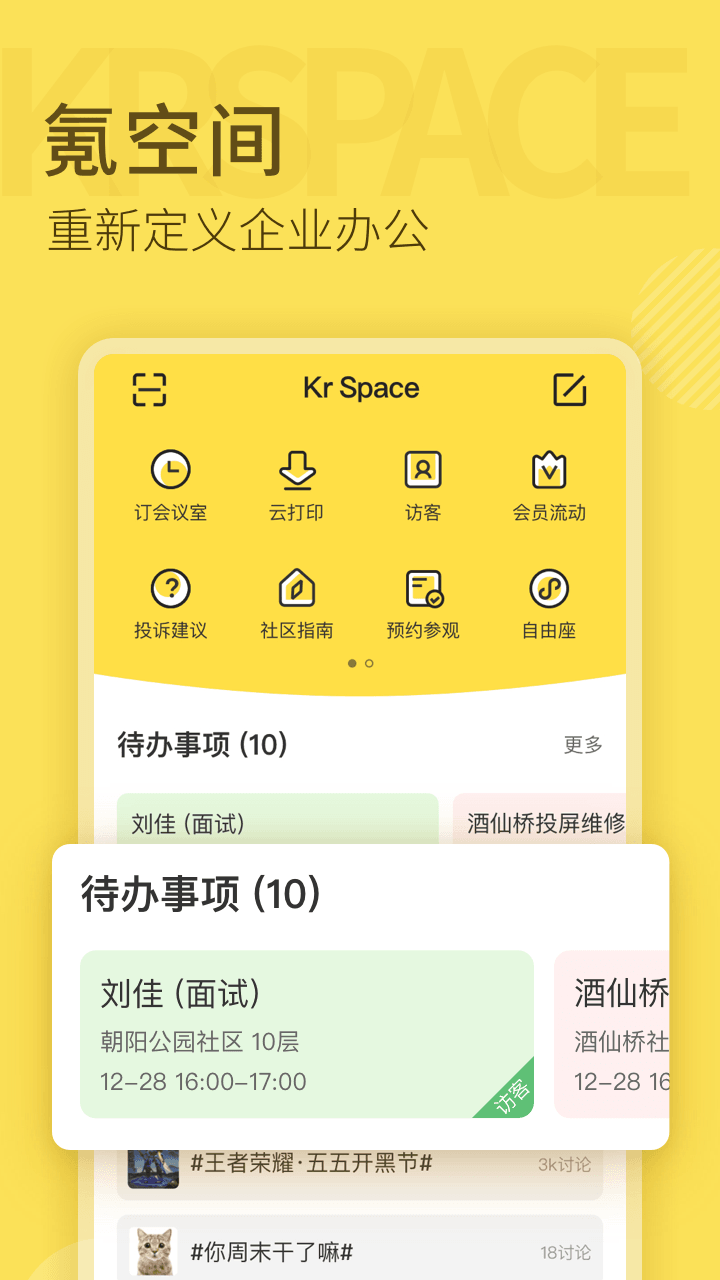Open the 更多 link for more to-dos
Screen dimensions: 720x1280
pos(584,744)
